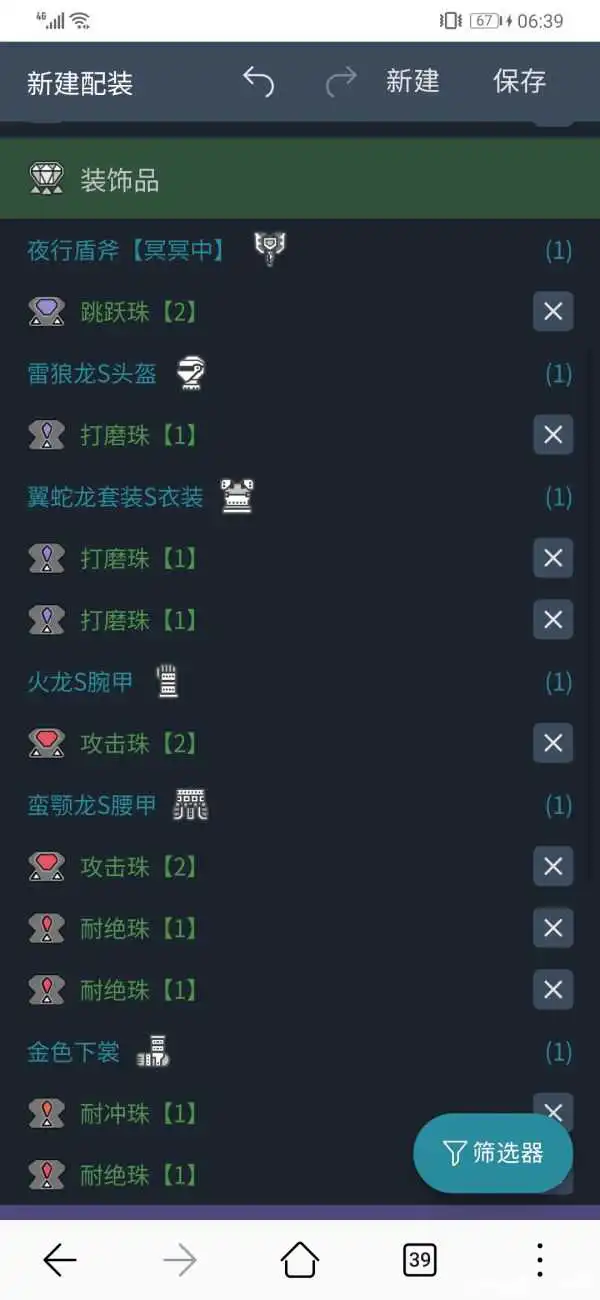Screen dimensions: 600x1300
Task: Open the 蛮颚龙S腰甲 entry
Action: tap(92, 805)
